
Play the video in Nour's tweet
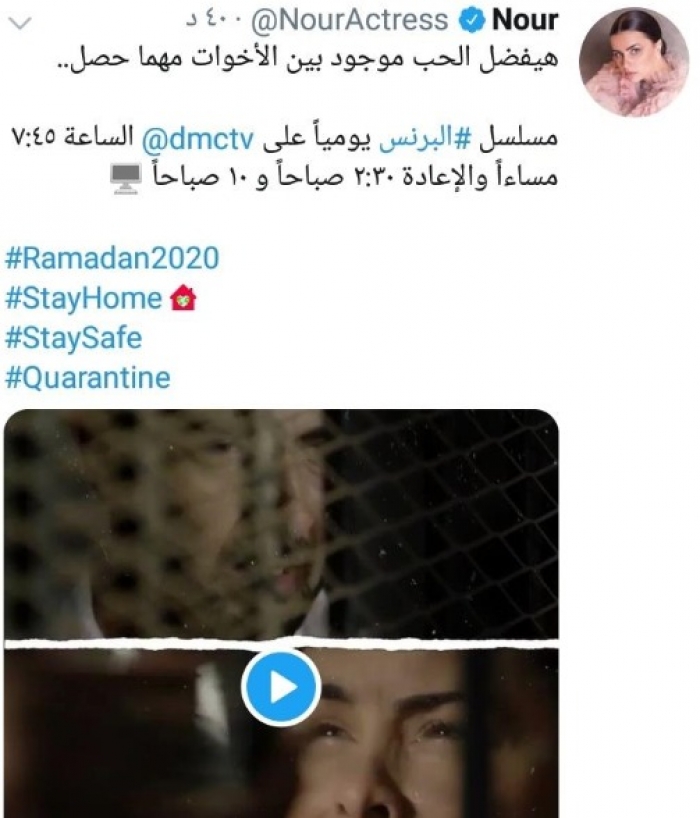click(281, 687)
